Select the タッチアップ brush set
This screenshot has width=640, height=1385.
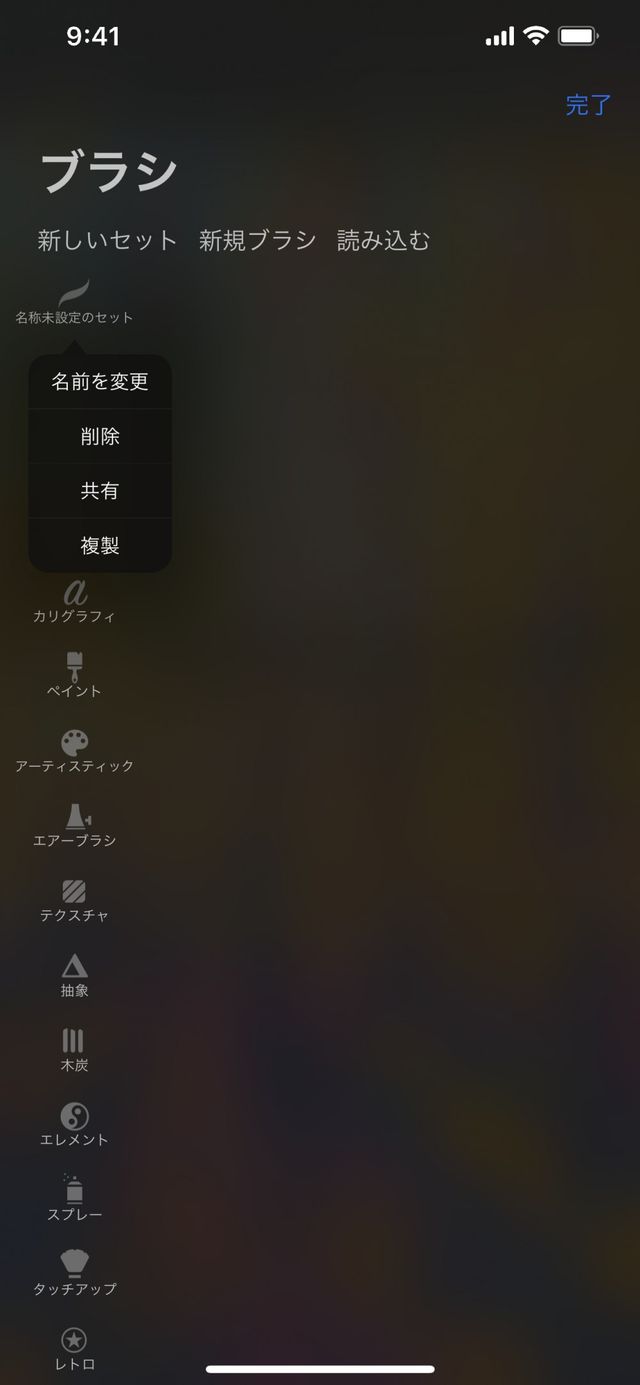(74, 1273)
